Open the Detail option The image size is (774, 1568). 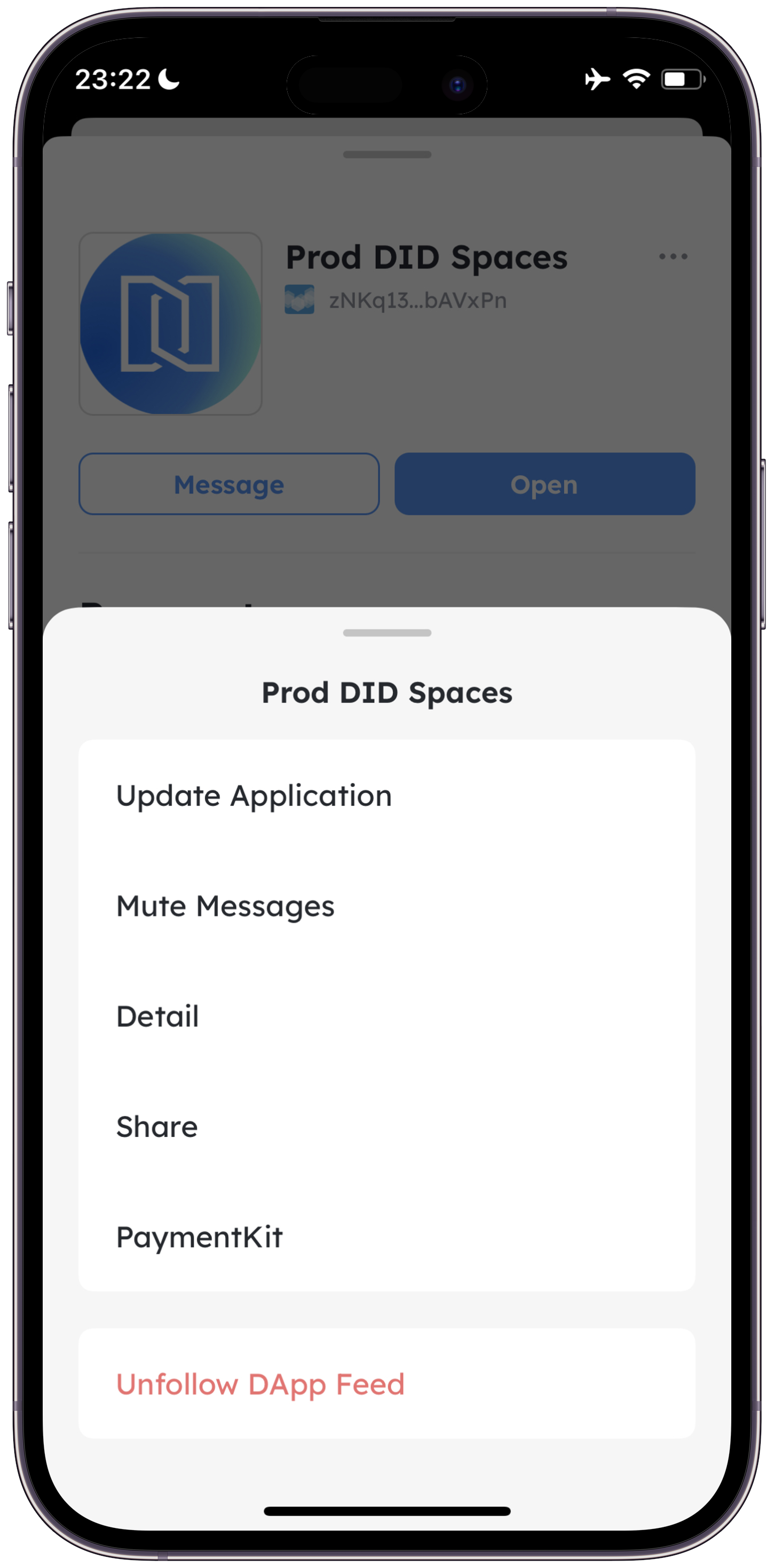pyautogui.click(x=157, y=1016)
